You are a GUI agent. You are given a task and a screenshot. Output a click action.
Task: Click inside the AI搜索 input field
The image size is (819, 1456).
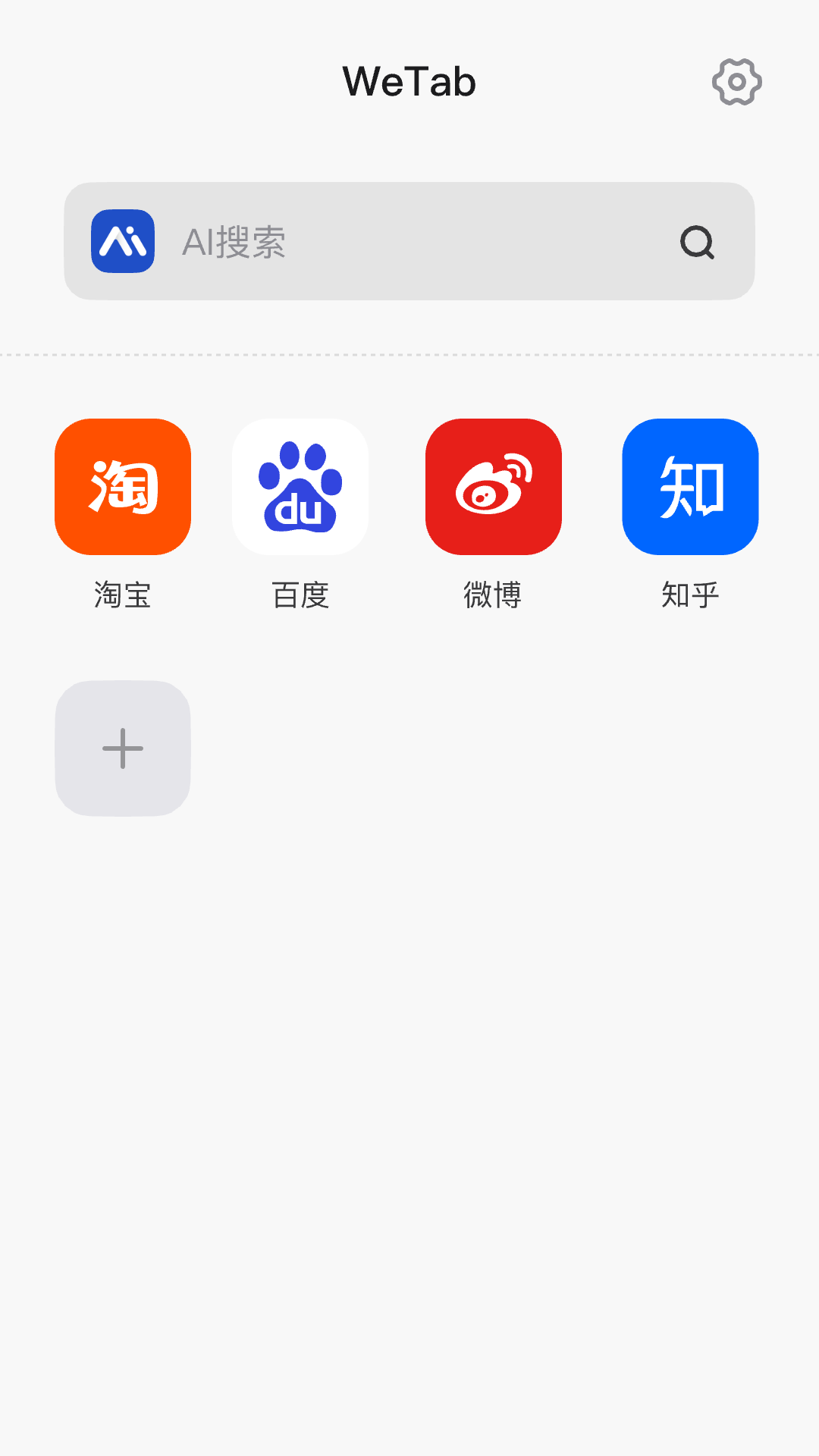(x=409, y=243)
